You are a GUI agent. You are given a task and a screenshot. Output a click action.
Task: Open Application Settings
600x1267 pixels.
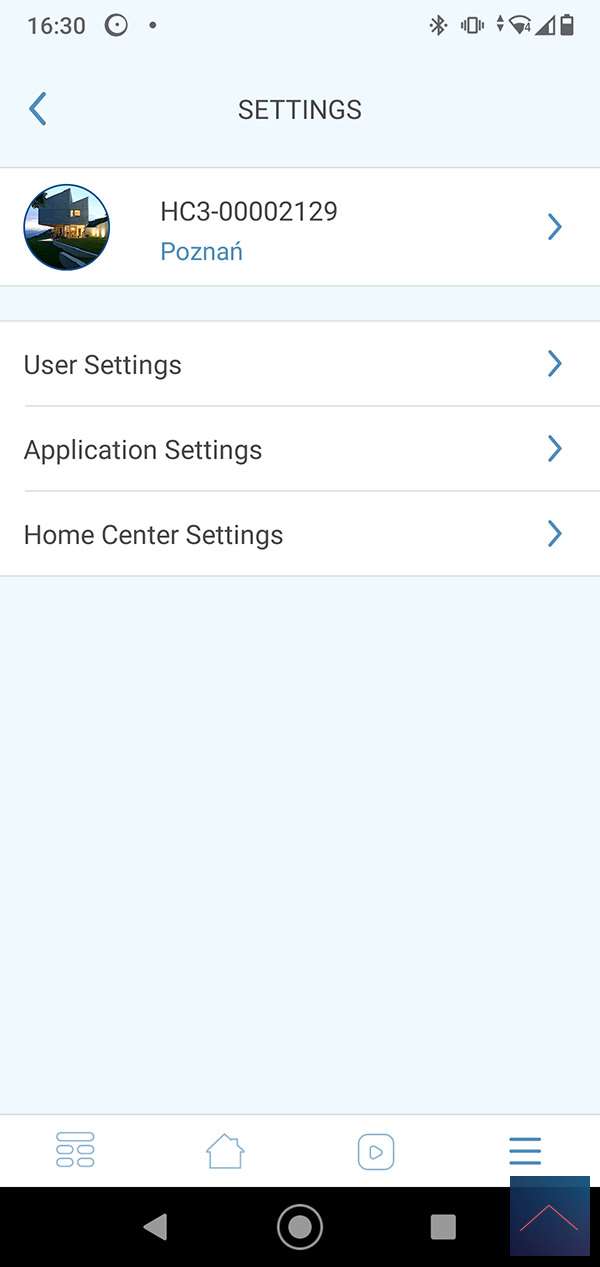point(300,450)
